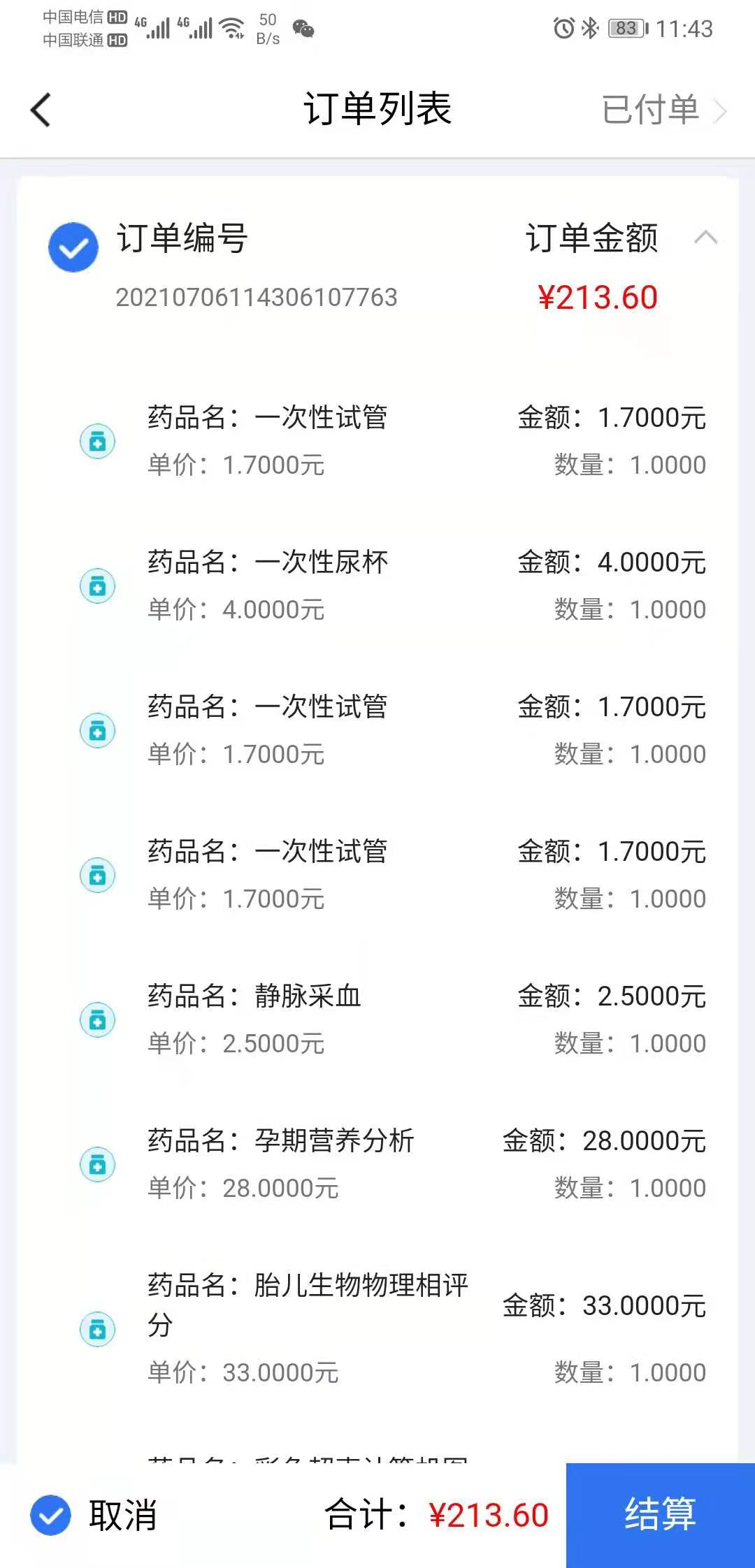The image size is (755, 1568).
Task: Click the pill bottle icon for 静脉采血
Action: [x=98, y=1020]
